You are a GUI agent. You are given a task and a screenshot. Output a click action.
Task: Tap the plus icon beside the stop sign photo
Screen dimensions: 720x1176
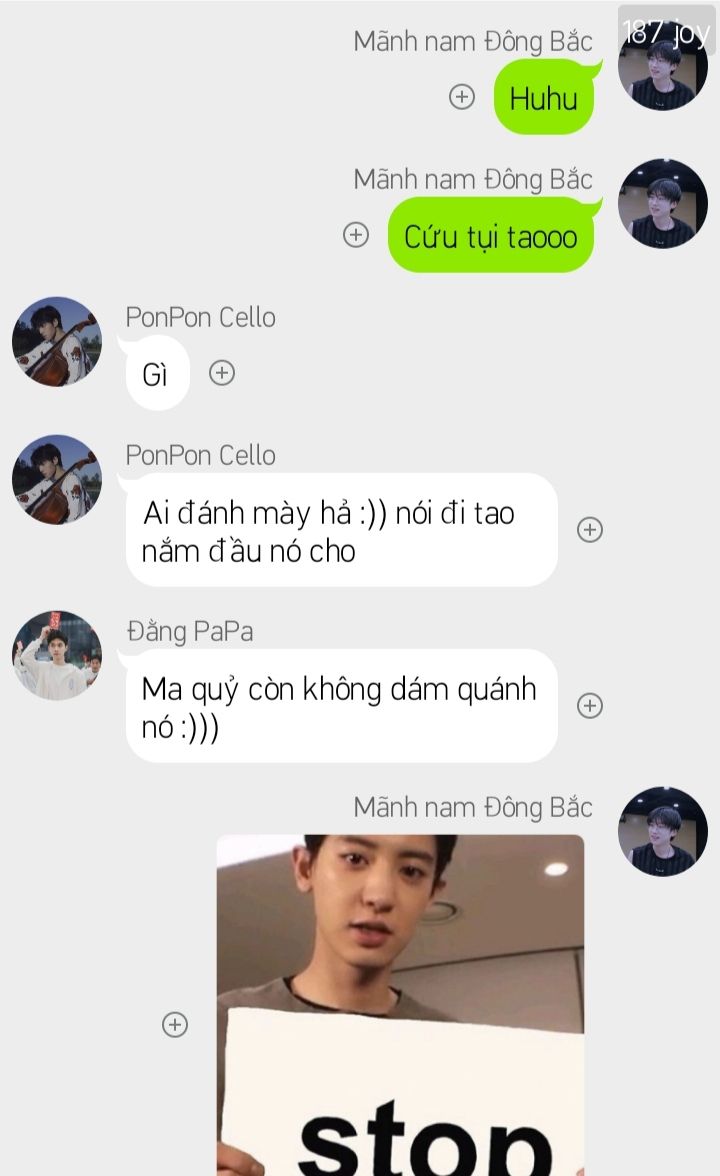[x=175, y=1025]
